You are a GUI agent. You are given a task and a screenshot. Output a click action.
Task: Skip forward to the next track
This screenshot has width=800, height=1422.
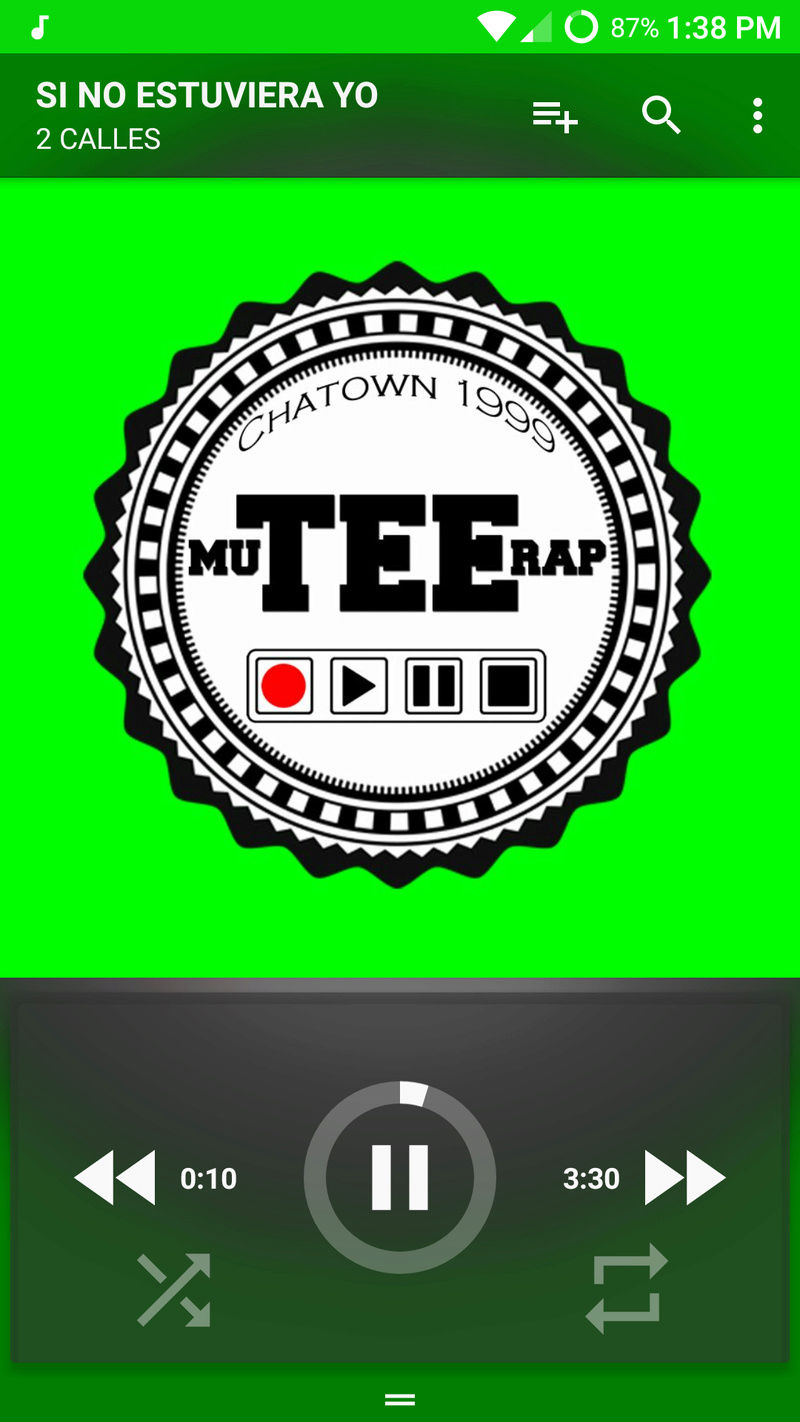tap(685, 1178)
